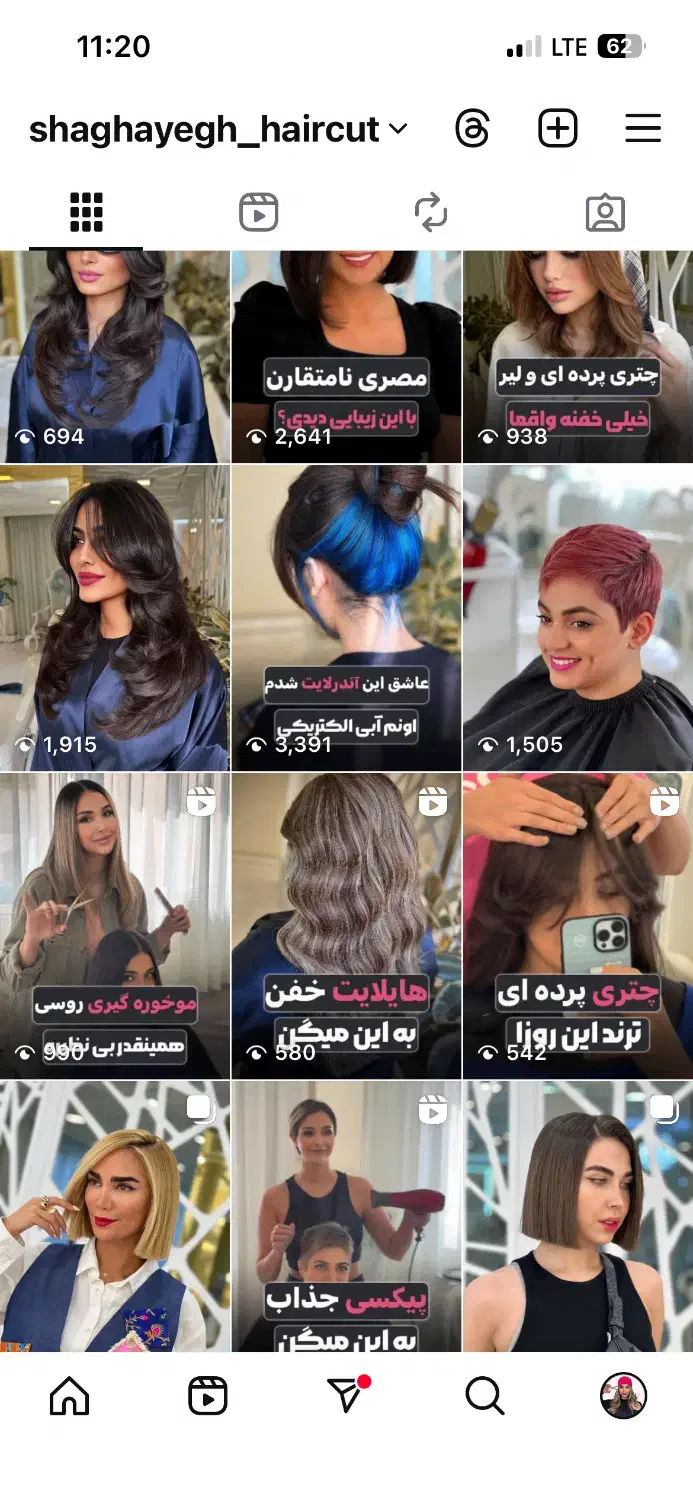Open the Reels tab in bottom navigation
693x1500 pixels.
point(207,1396)
